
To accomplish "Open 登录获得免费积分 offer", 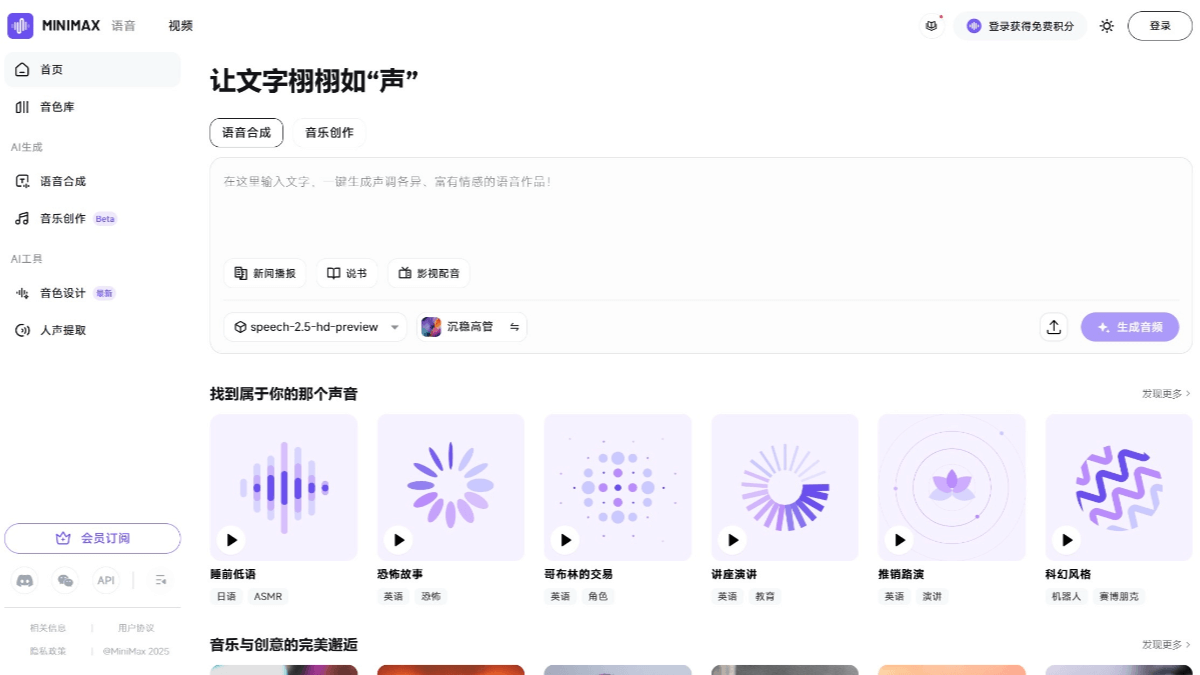I will coord(1020,26).
